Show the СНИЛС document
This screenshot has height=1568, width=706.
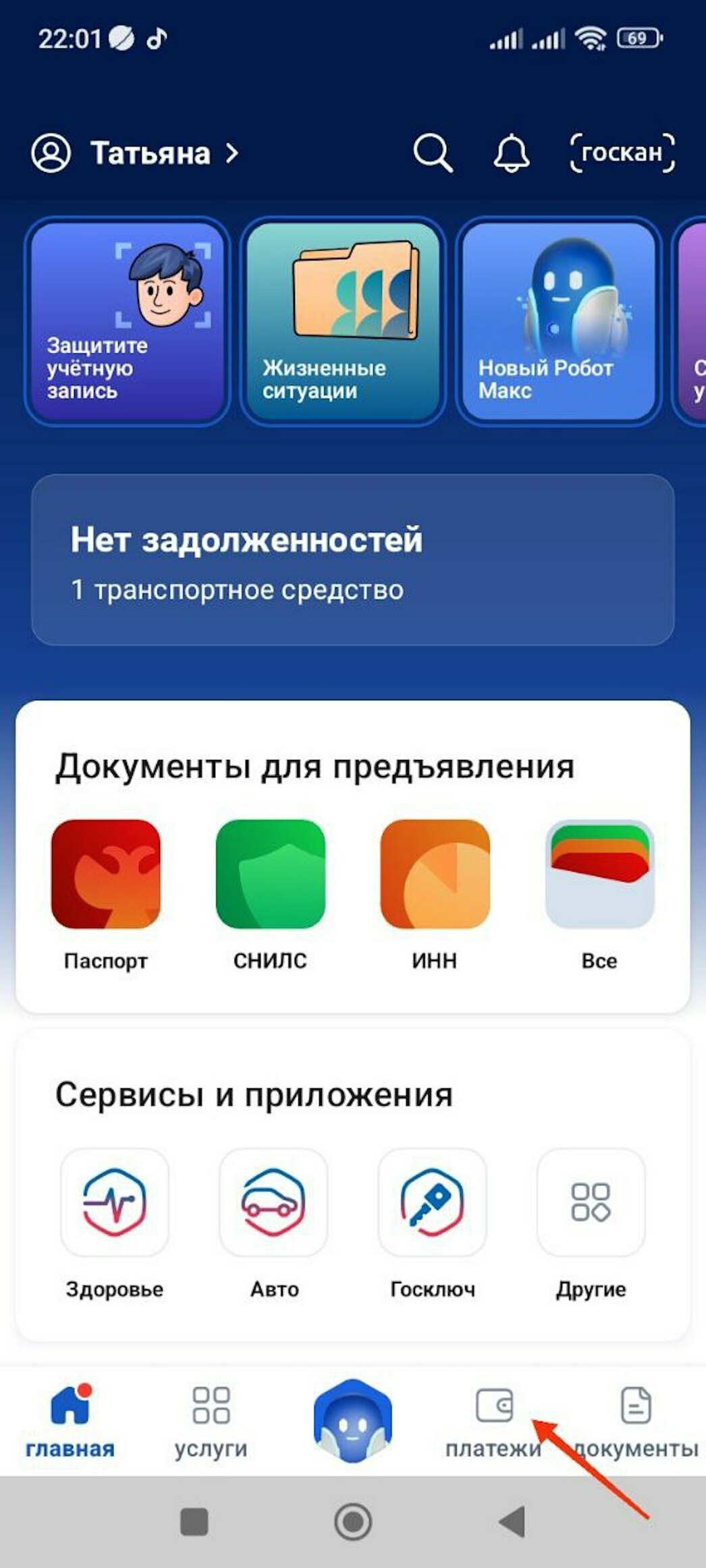(270, 874)
